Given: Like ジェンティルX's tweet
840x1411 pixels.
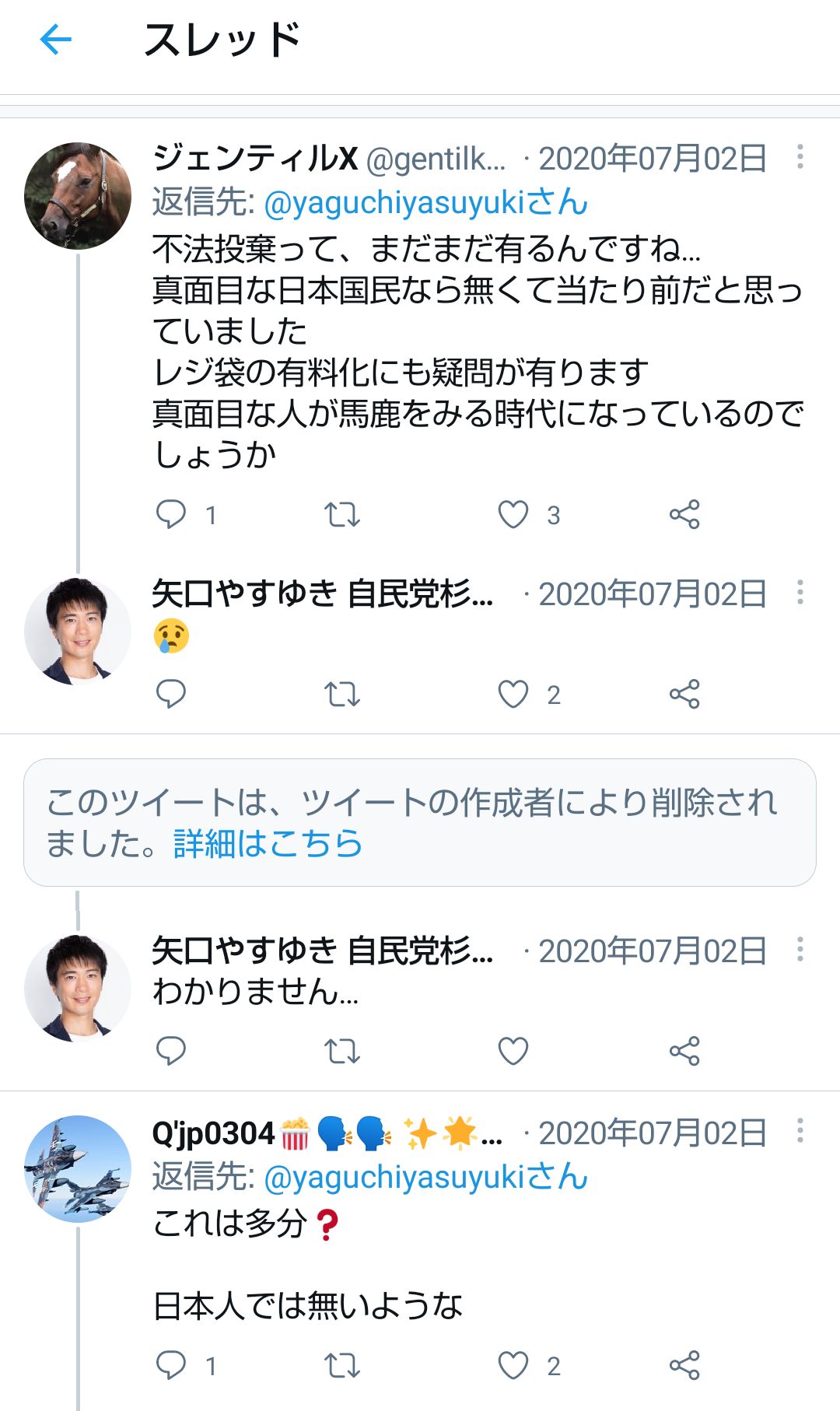Looking at the screenshot, I should [x=513, y=514].
